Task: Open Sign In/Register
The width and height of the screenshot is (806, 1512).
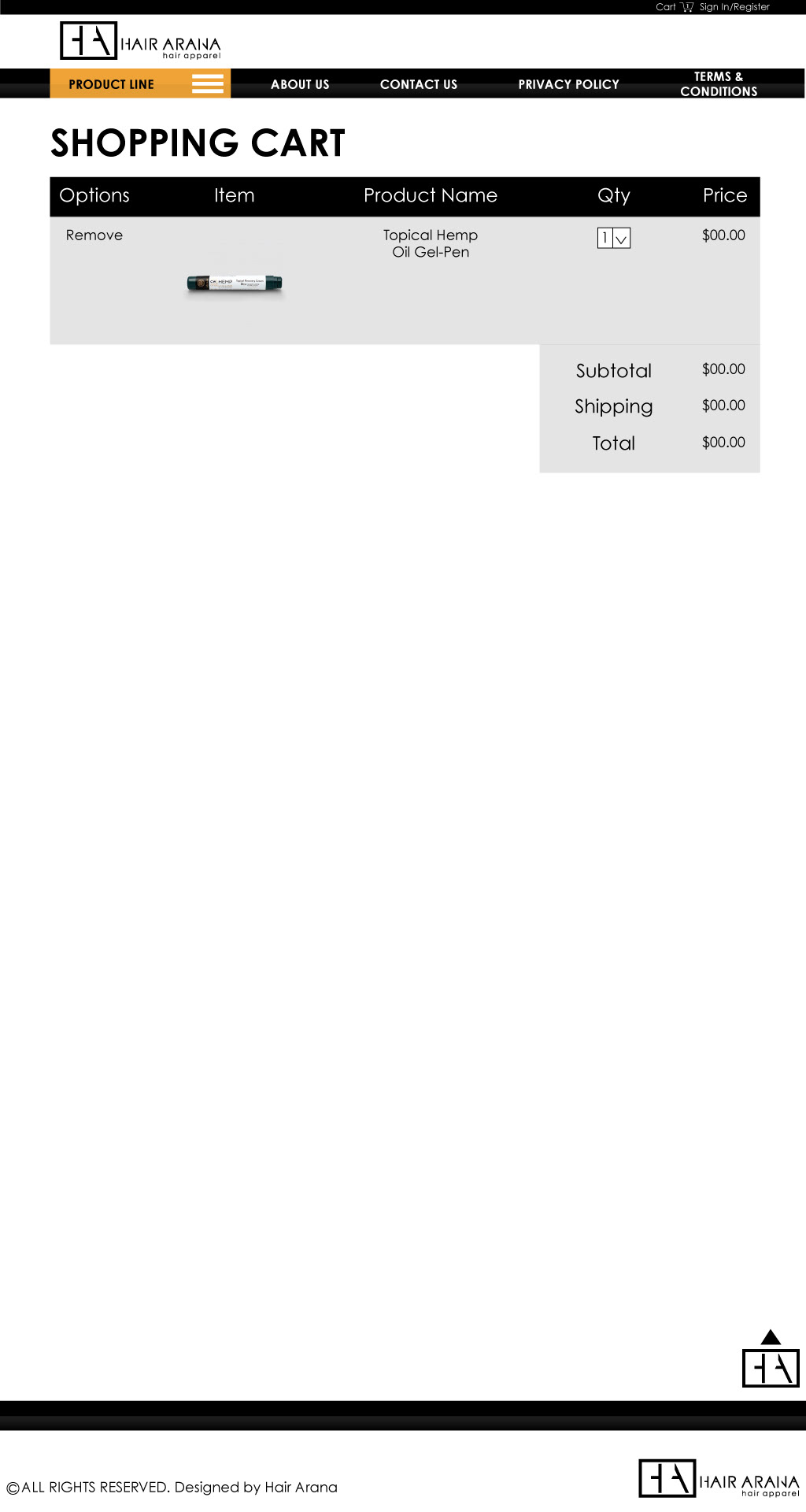Action: [734, 7]
